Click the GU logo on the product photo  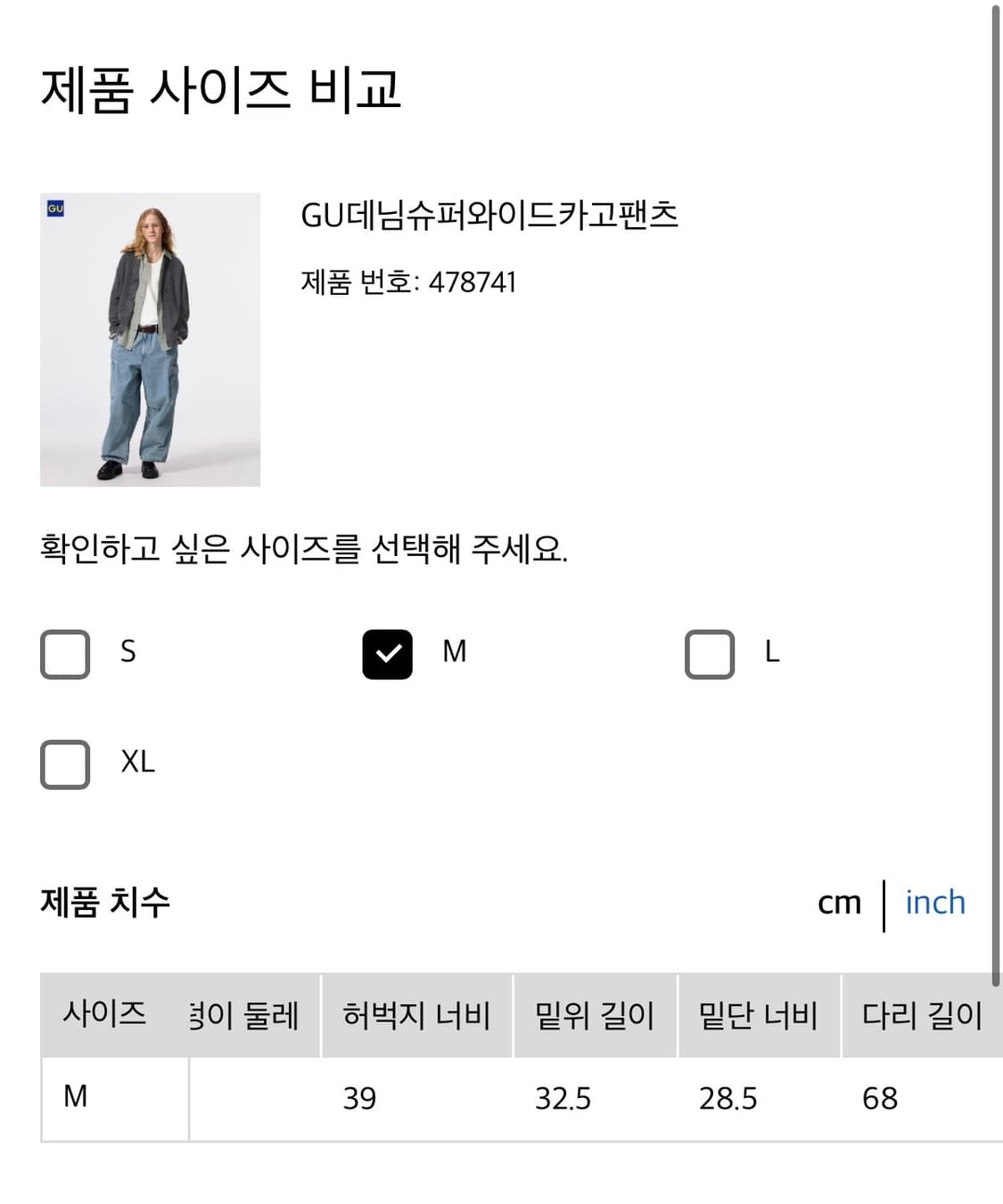pos(56,207)
